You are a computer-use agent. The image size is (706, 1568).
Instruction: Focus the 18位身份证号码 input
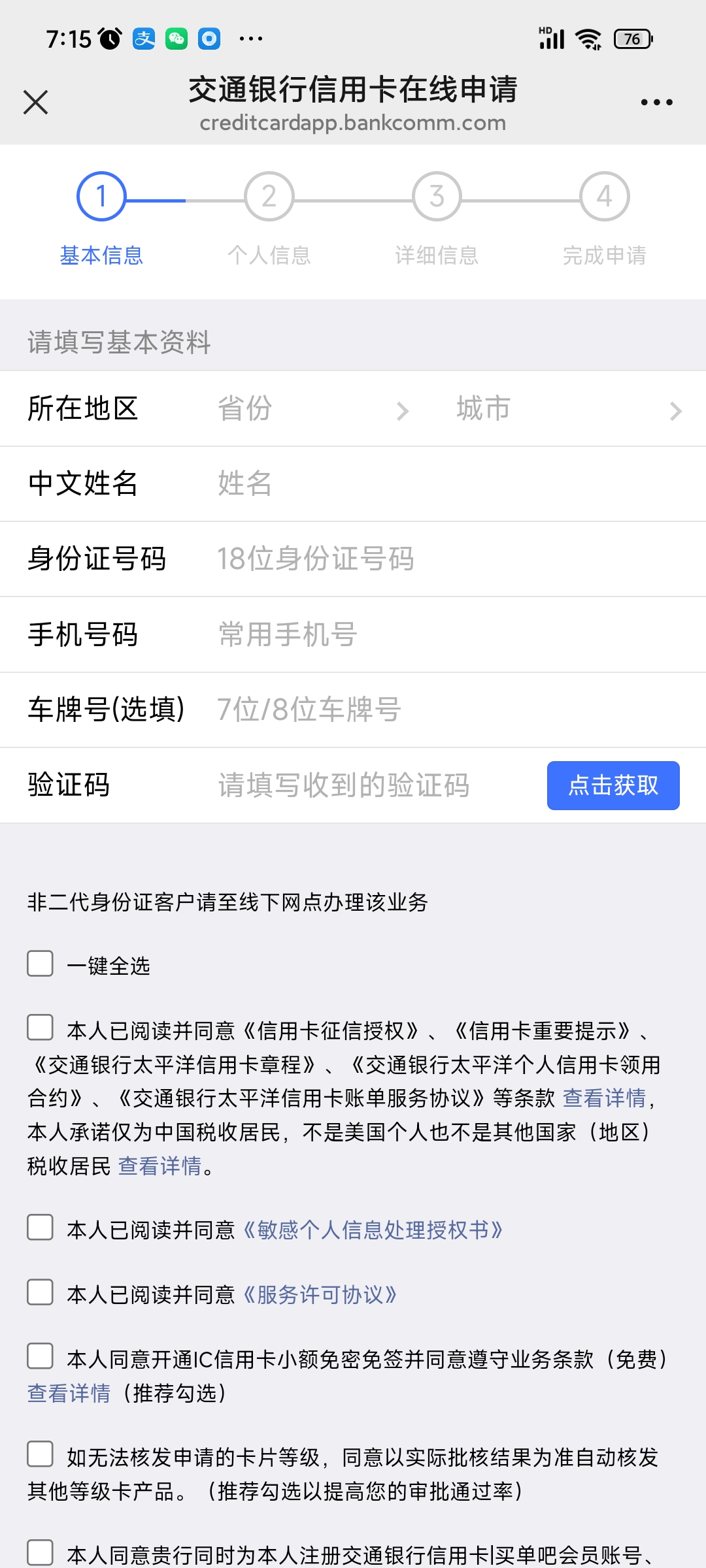[x=445, y=559]
